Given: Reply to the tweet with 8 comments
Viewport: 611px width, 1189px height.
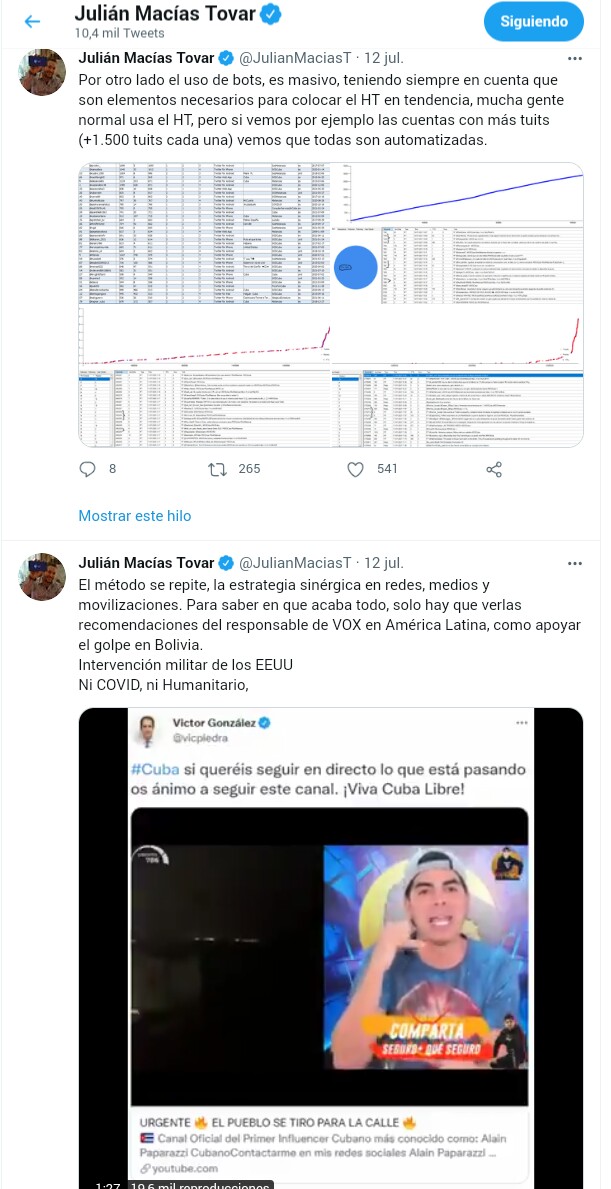Looking at the screenshot, I should click(x=87, y=469).
